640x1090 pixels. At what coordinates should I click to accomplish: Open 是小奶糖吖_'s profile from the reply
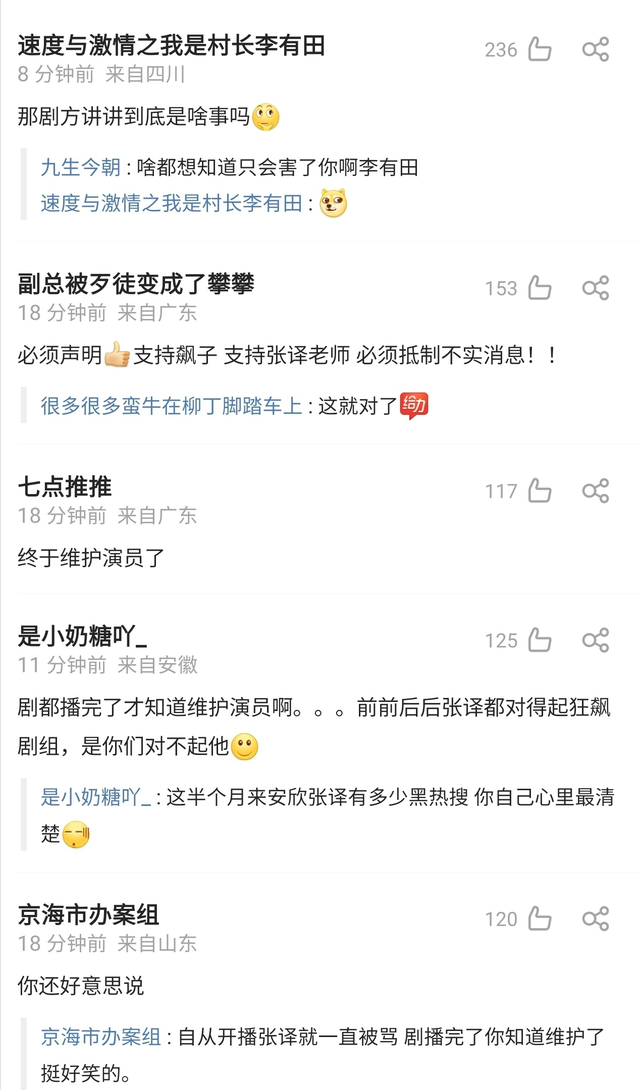[x=96, y=797]
